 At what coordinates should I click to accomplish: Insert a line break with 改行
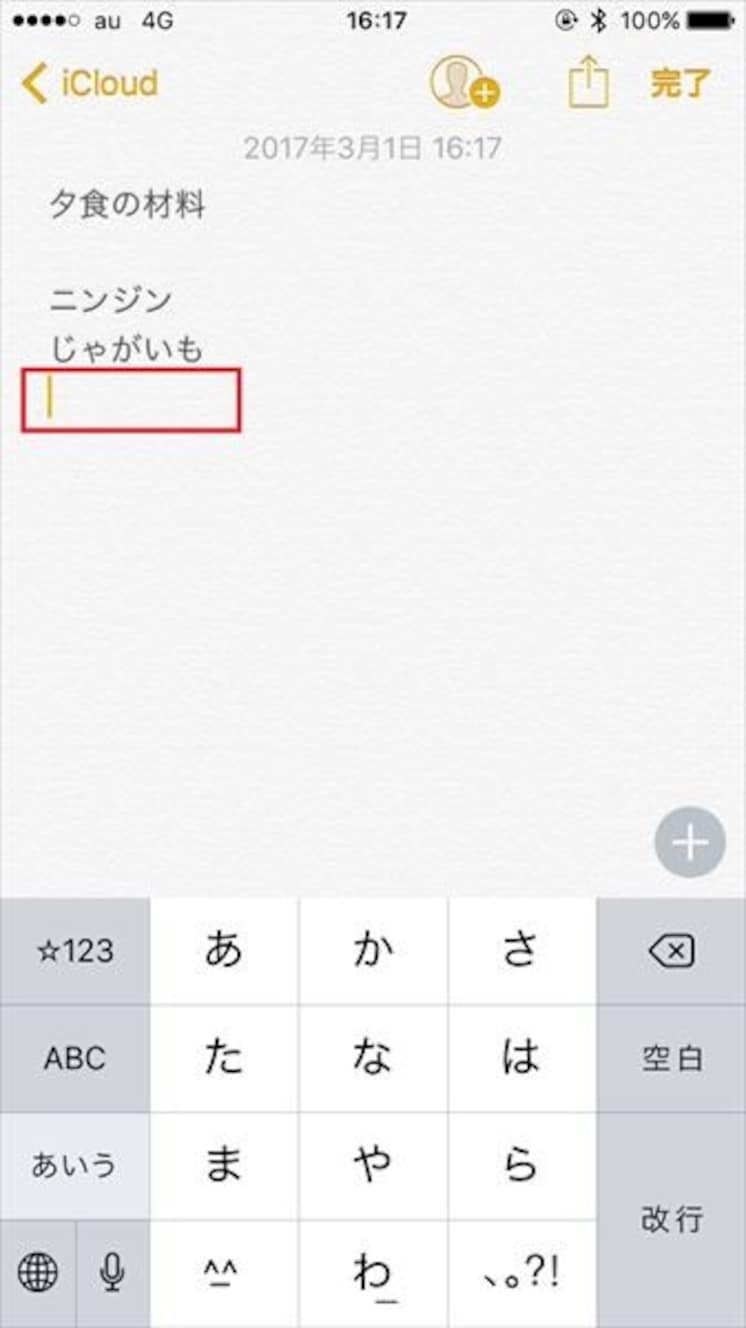(671, 1219)
